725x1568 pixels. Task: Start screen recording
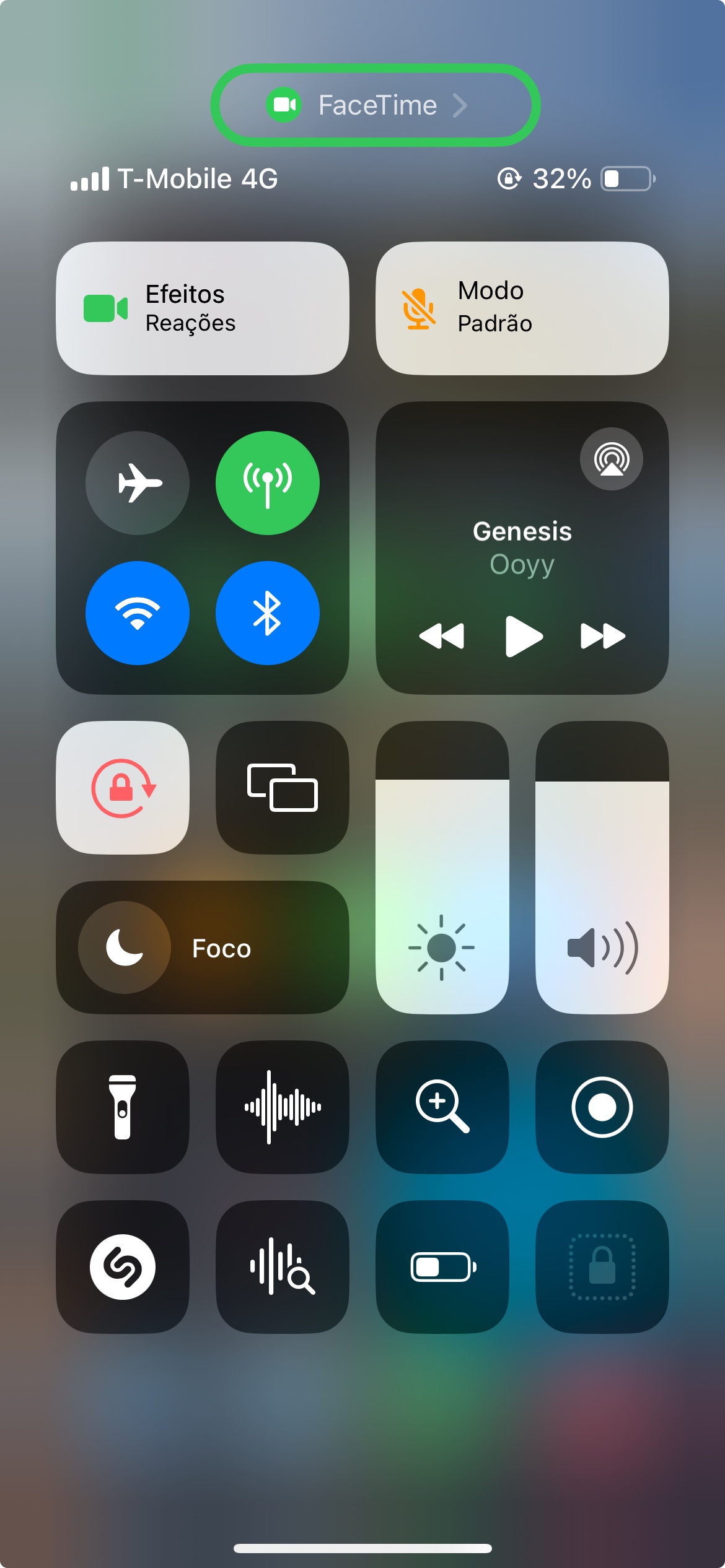602,1107
